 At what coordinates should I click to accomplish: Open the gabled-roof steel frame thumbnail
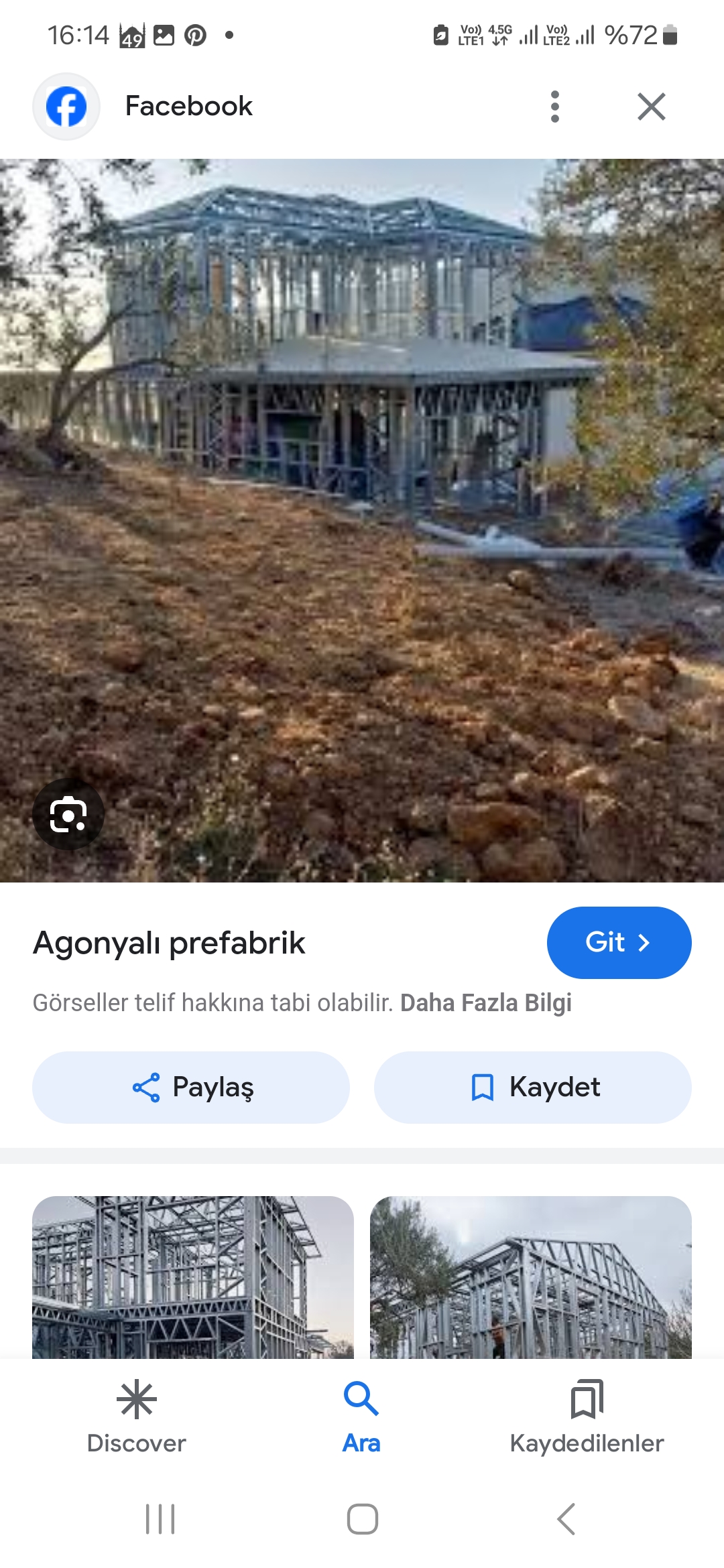(530, 1277)
